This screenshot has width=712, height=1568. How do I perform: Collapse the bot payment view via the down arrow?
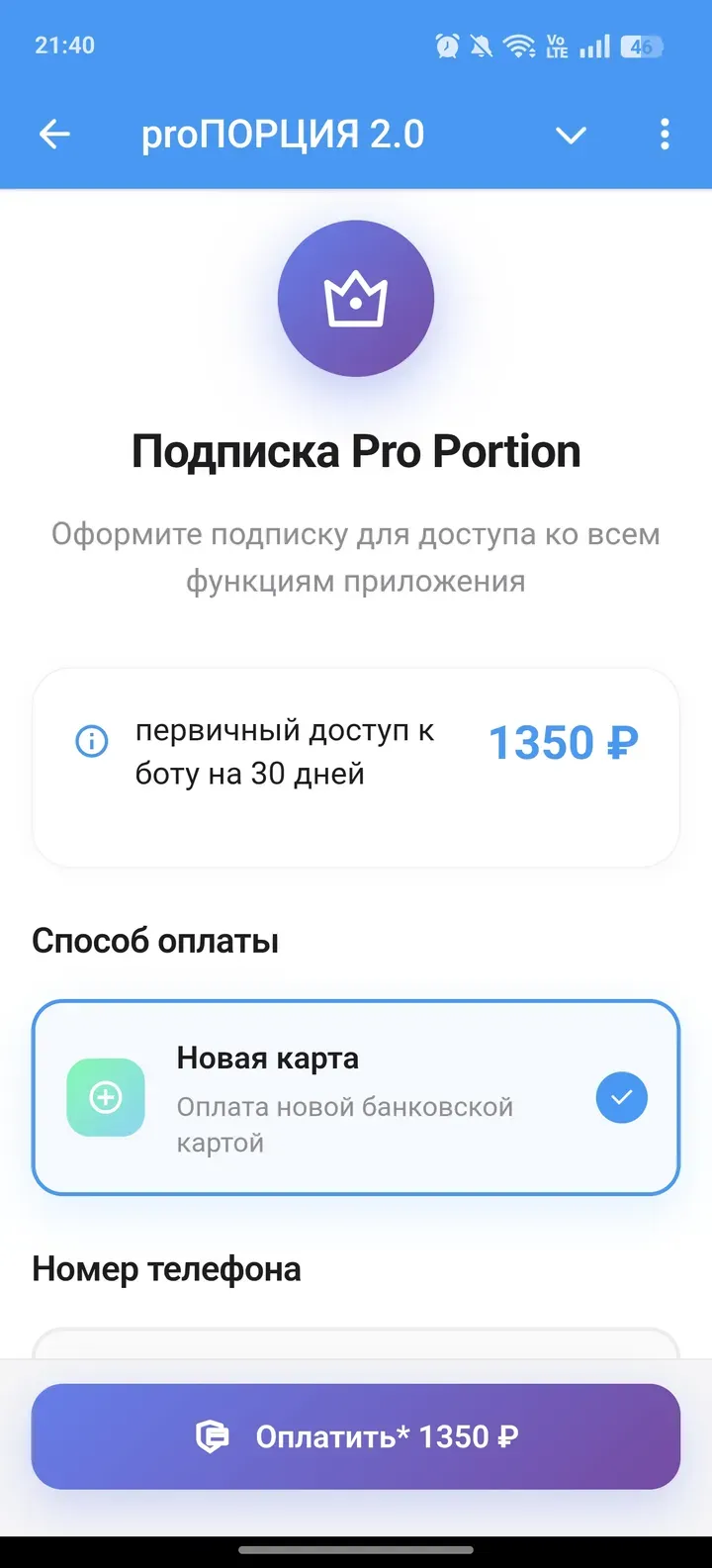(571, 136)
